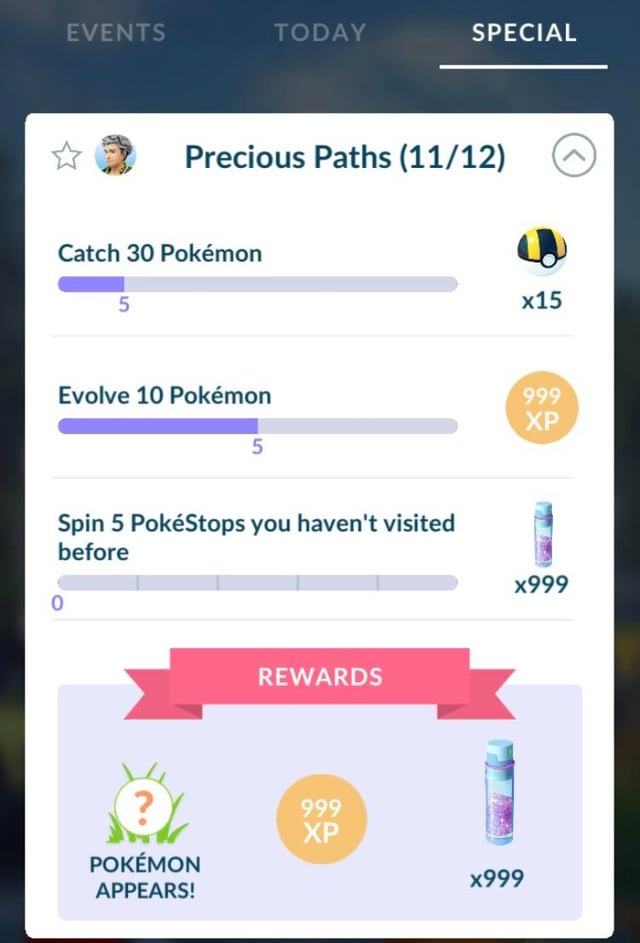Select the Special tab

coord(523,32)
